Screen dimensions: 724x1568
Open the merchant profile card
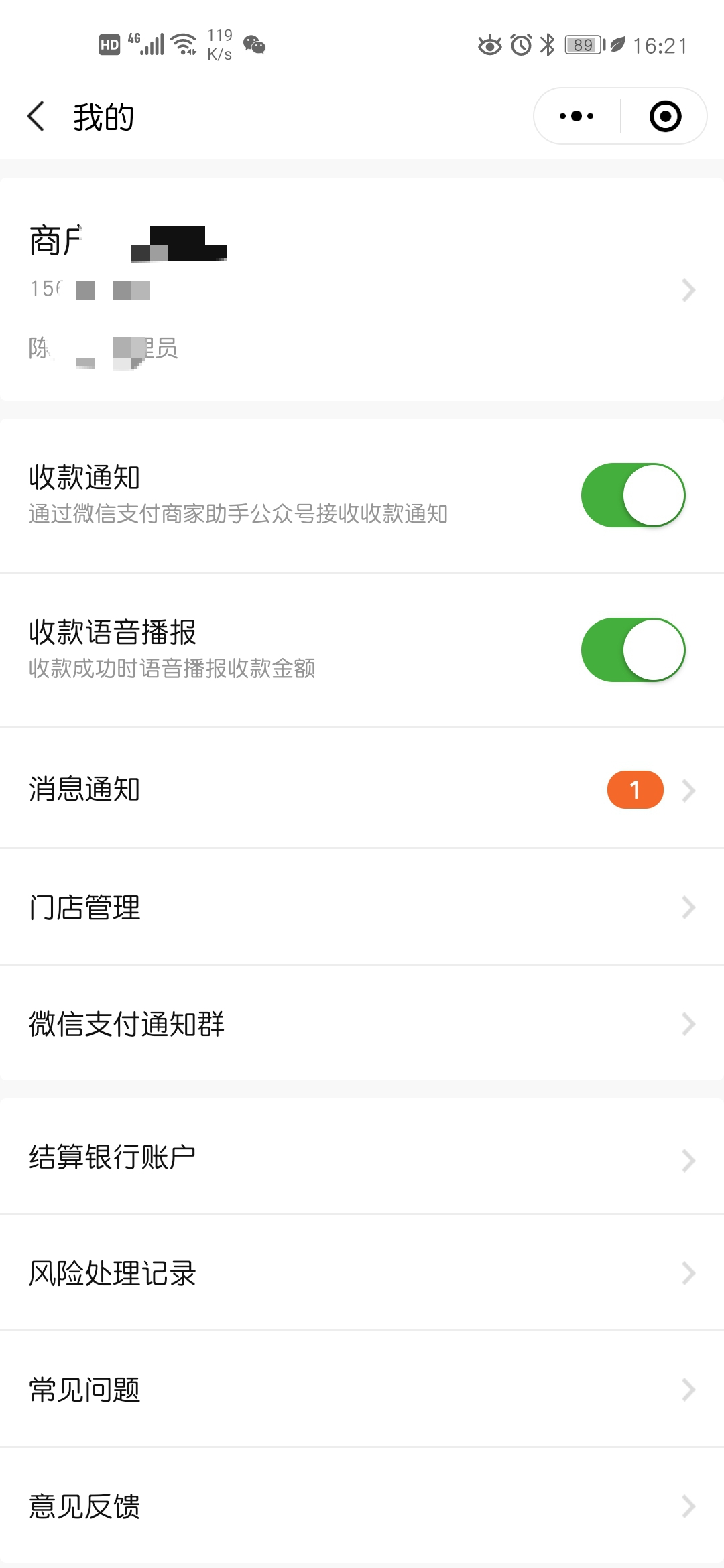(362, 289)
